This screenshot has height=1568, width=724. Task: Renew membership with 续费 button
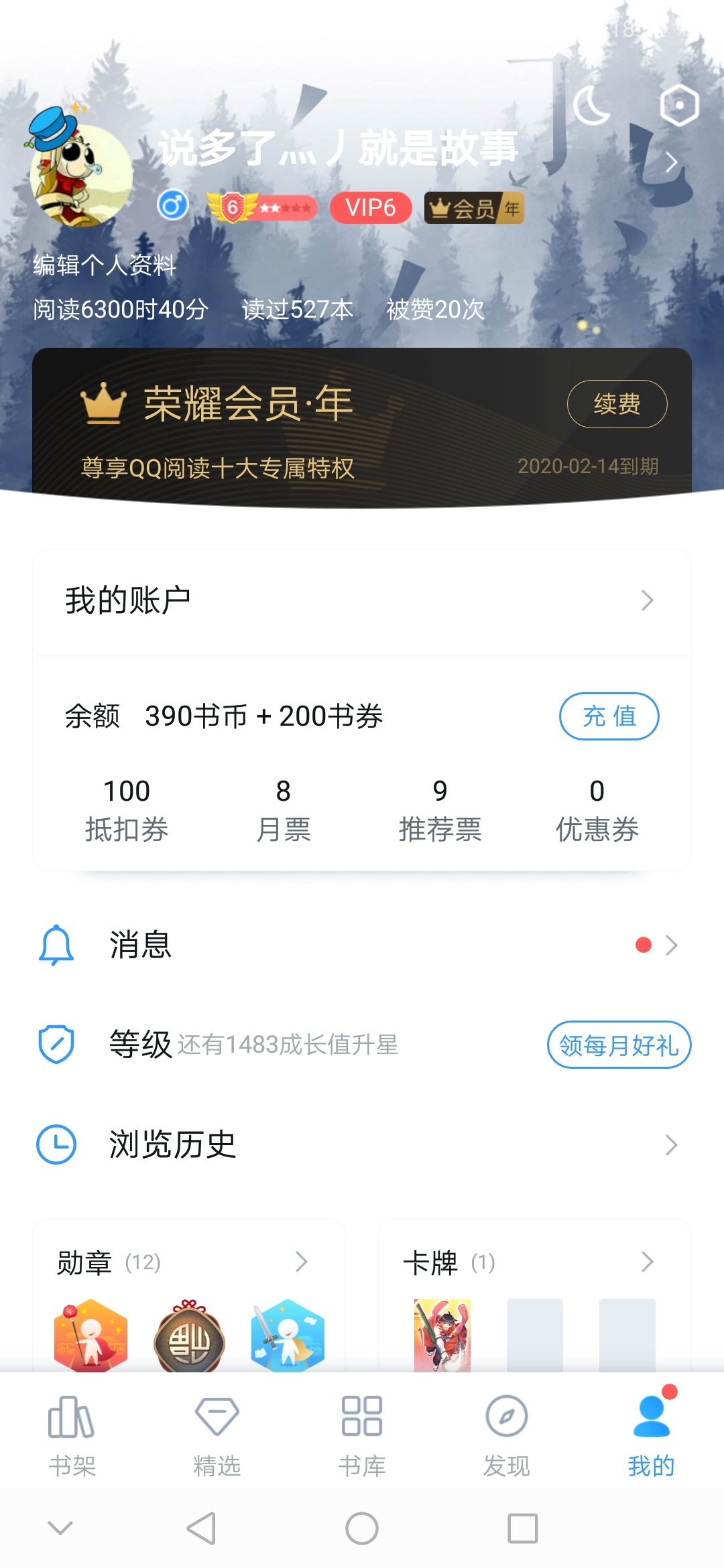click(x=617, y=404)
